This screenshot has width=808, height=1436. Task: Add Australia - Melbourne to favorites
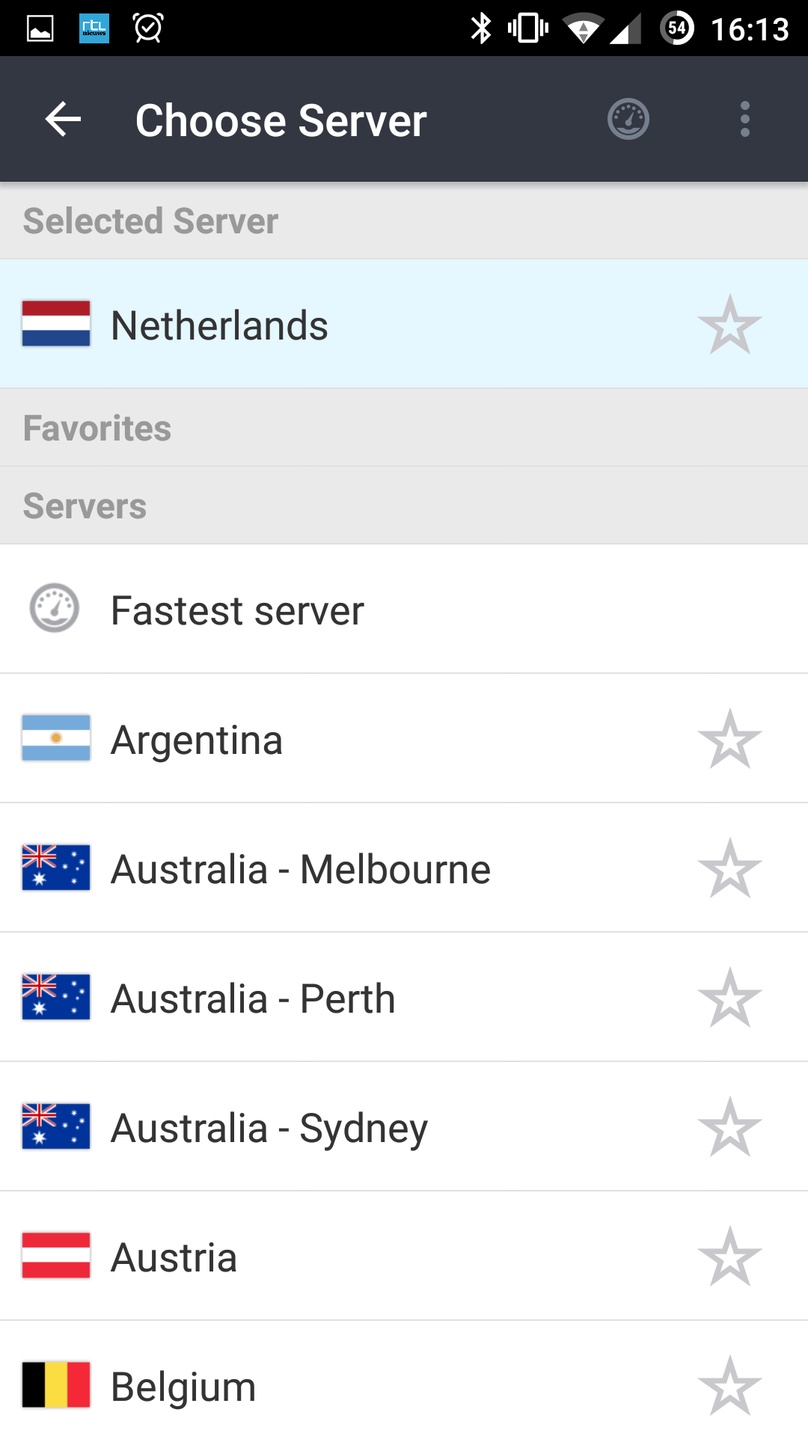point(730,868)
